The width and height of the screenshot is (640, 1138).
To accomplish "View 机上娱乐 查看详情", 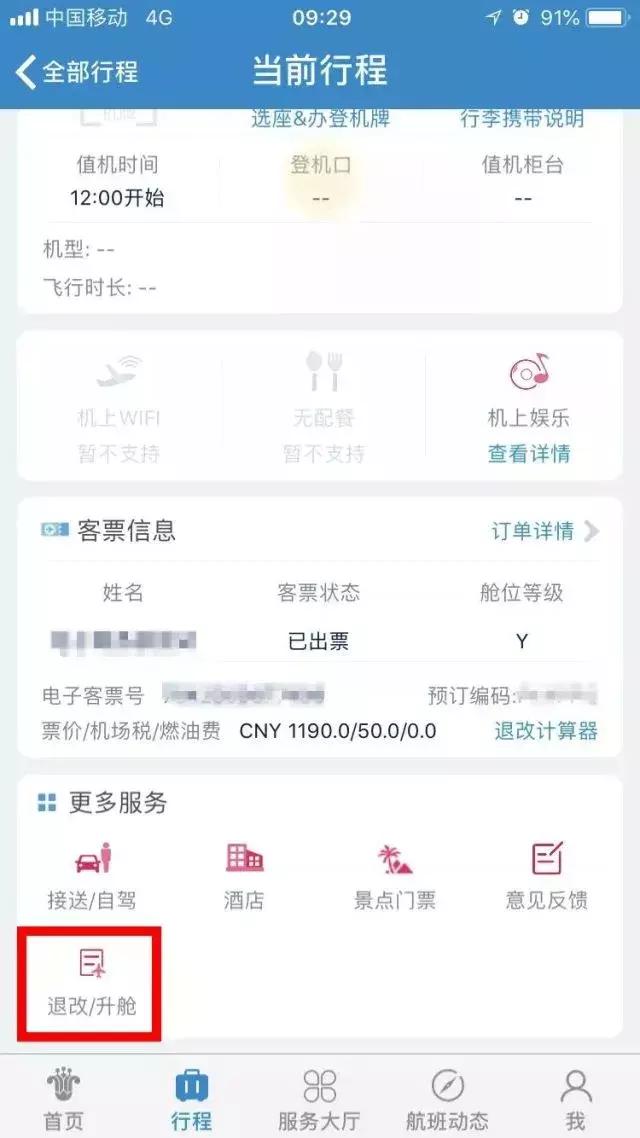I will coord(528,453).
